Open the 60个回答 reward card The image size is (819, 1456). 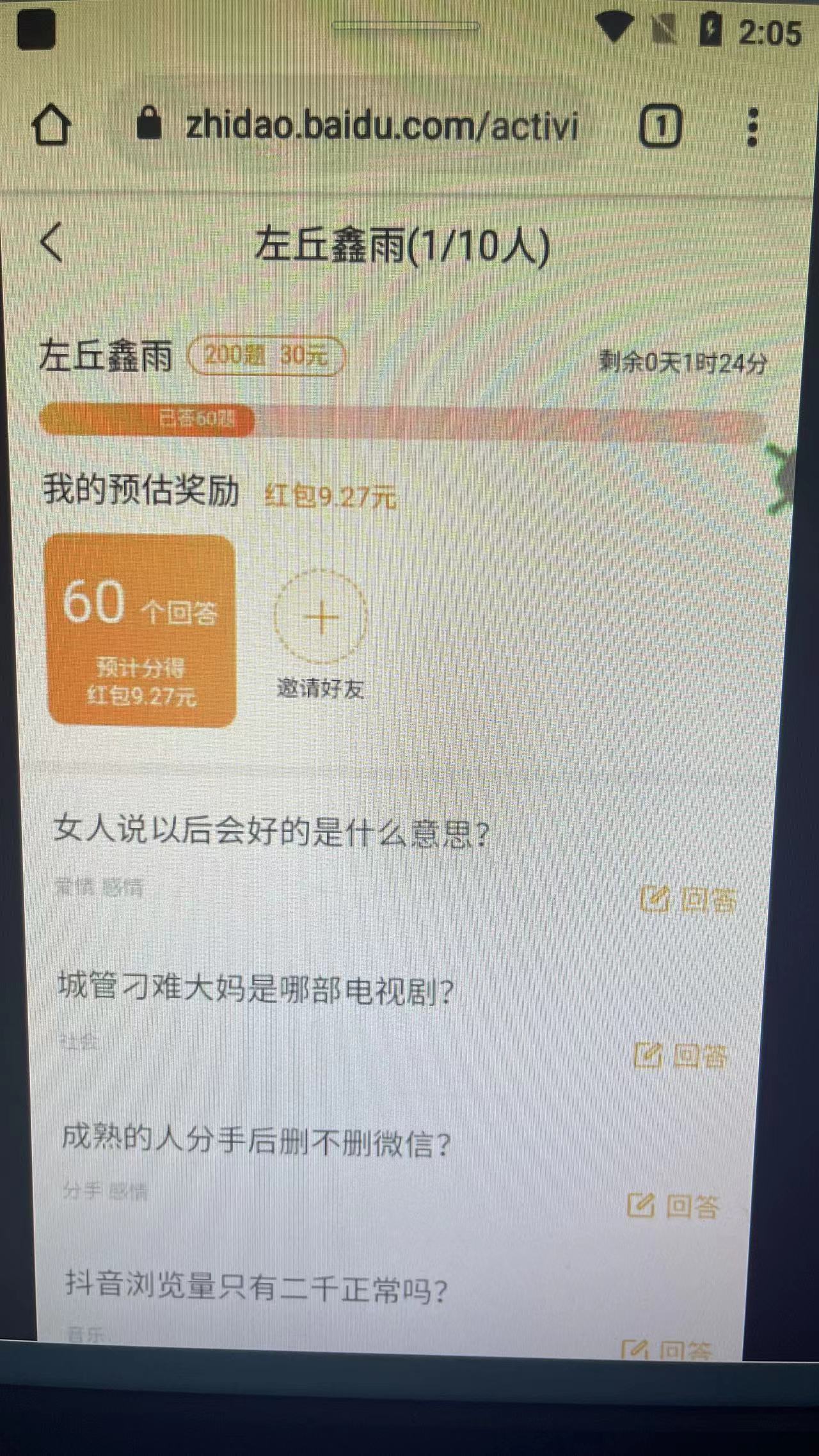point(141,630)
